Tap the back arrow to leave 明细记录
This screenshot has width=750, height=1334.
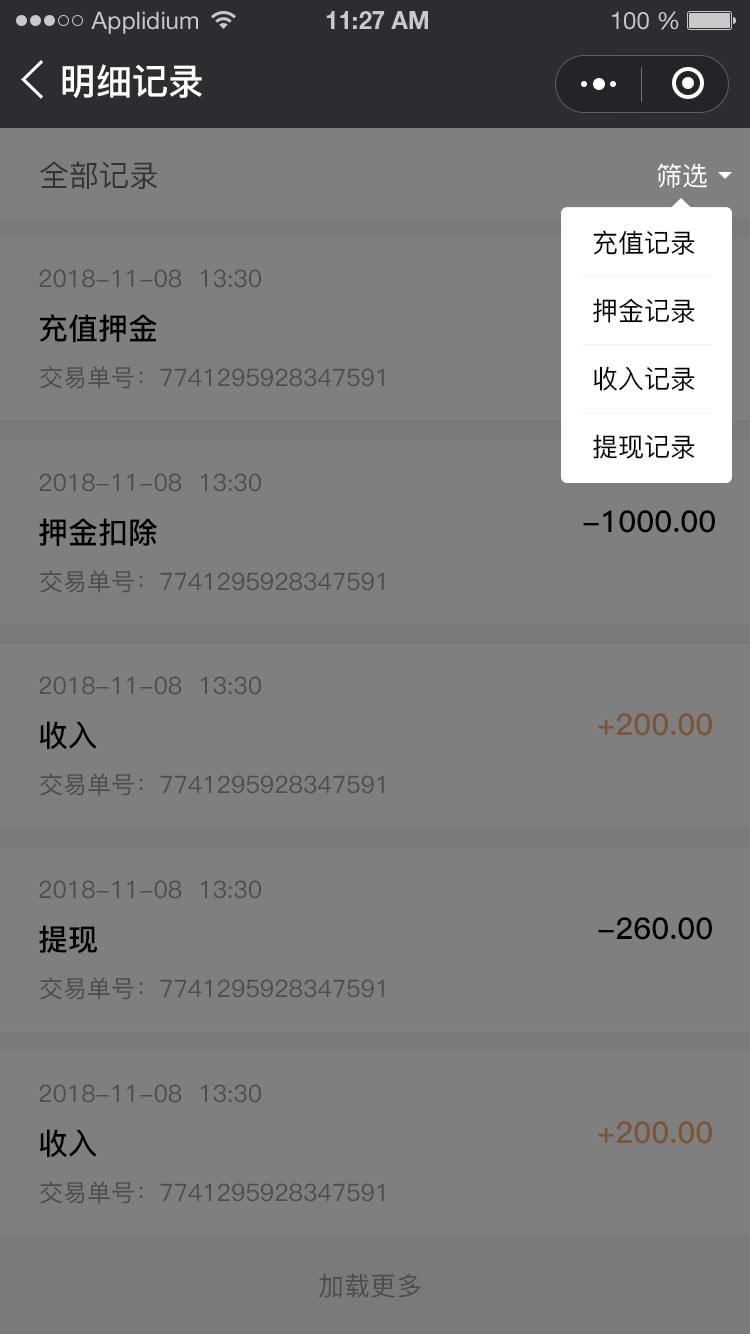[31, 83]
